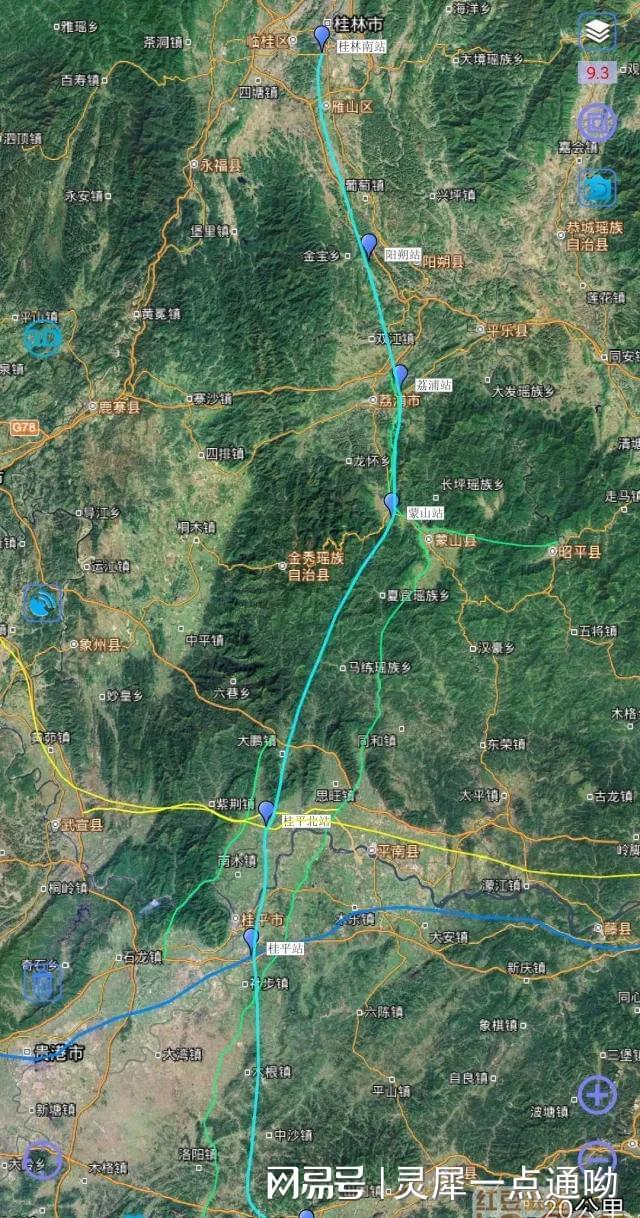Tap the blue signal icon near 象州县
640x1218 pixels.
pos(41,603)
